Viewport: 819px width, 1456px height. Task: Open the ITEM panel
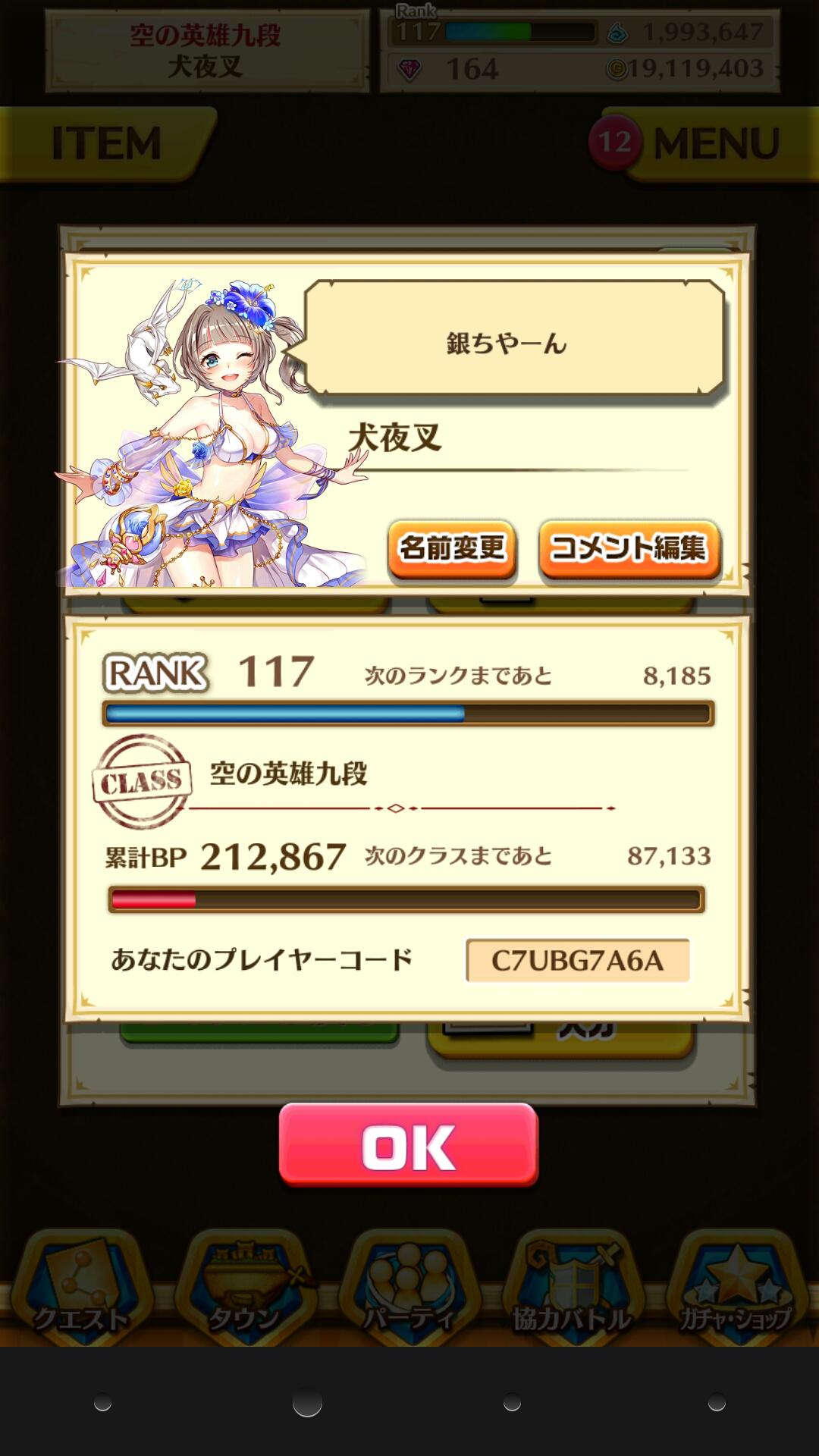(106, 143)
